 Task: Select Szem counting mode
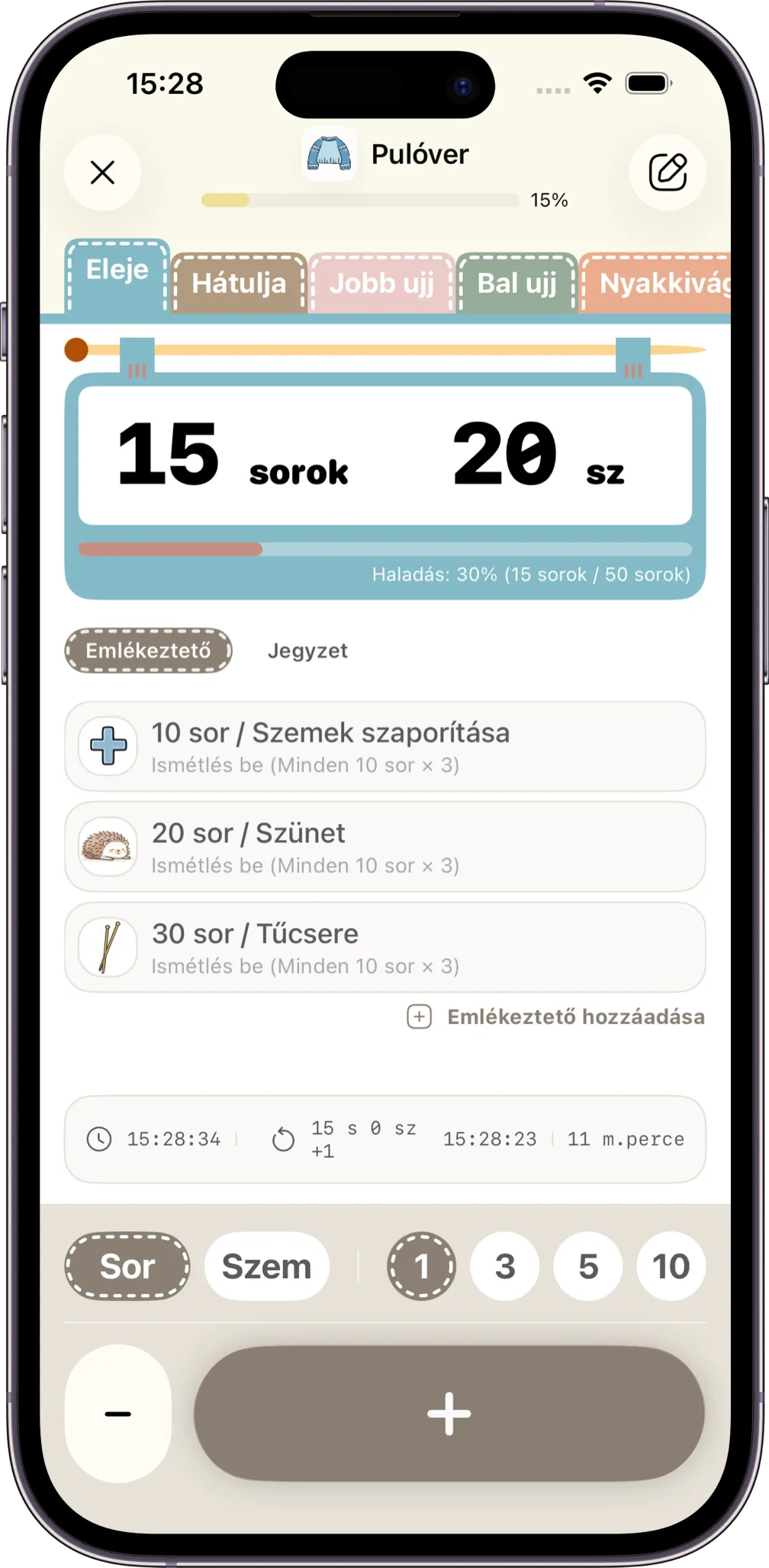point(266,1267)
